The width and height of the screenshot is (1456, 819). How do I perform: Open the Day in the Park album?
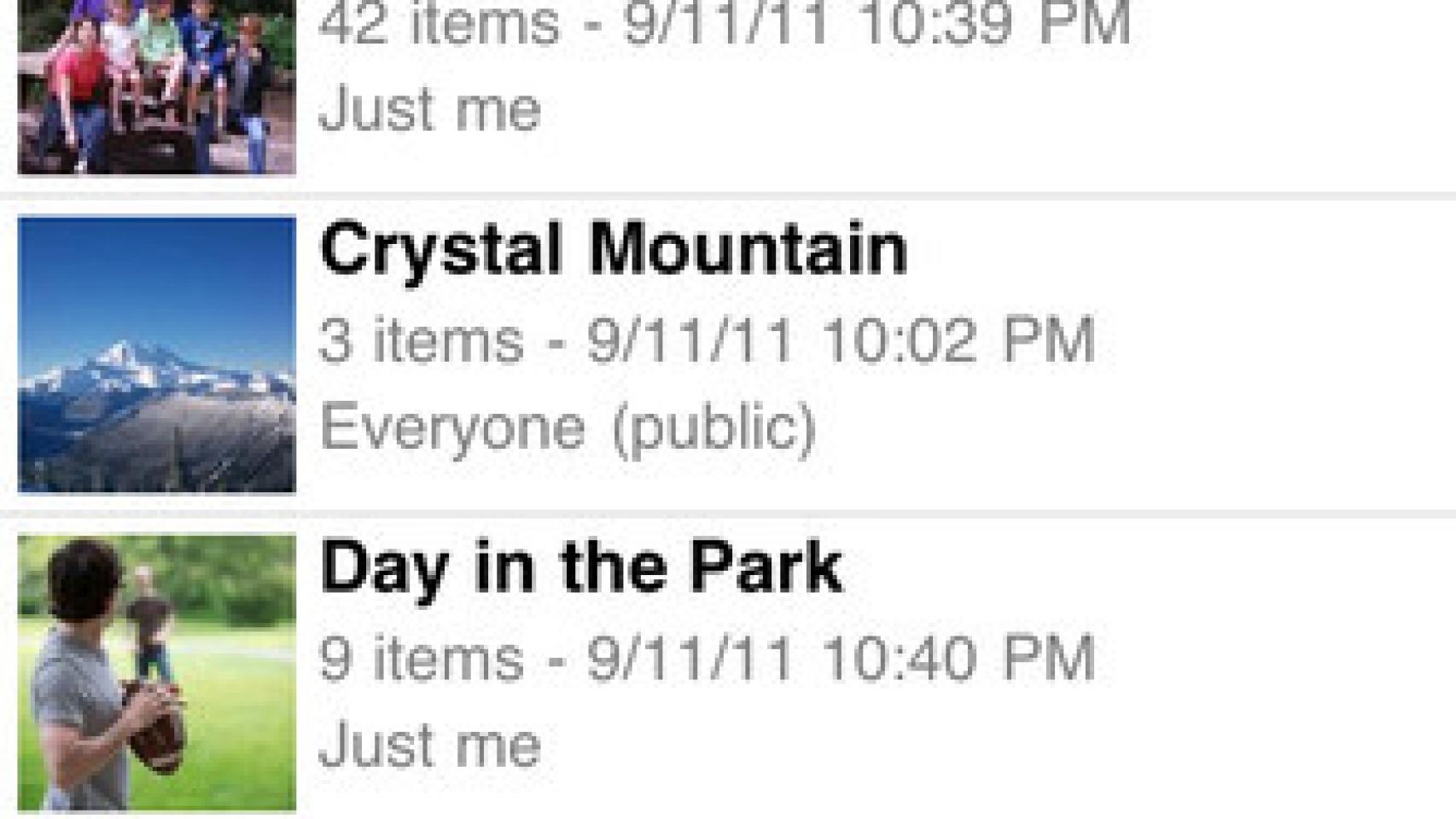(580, 568)
